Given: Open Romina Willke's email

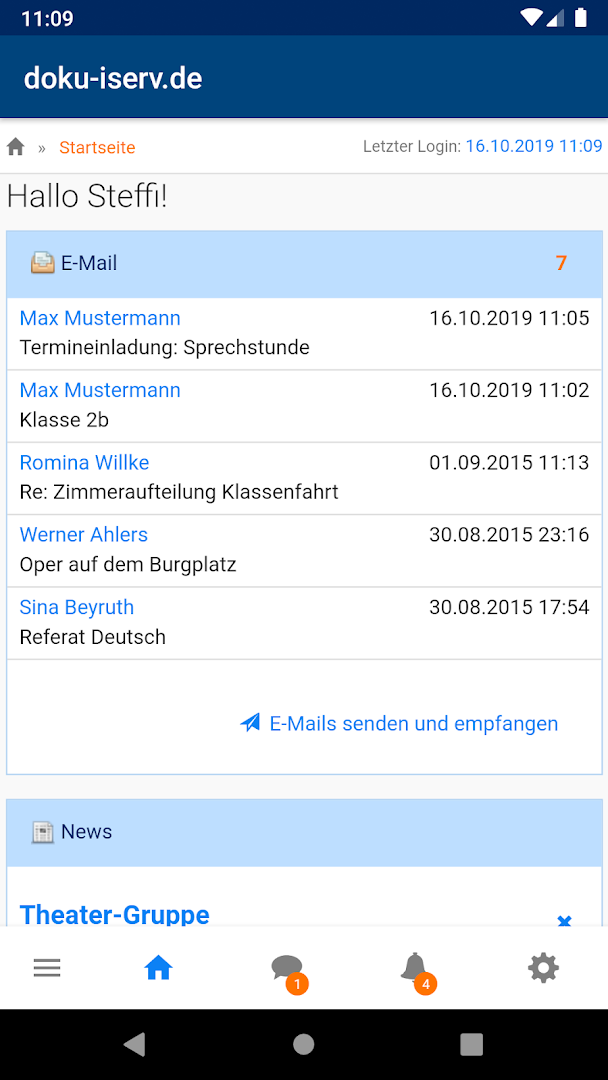Looking at the screenshot, I should (x=85, y=463).
